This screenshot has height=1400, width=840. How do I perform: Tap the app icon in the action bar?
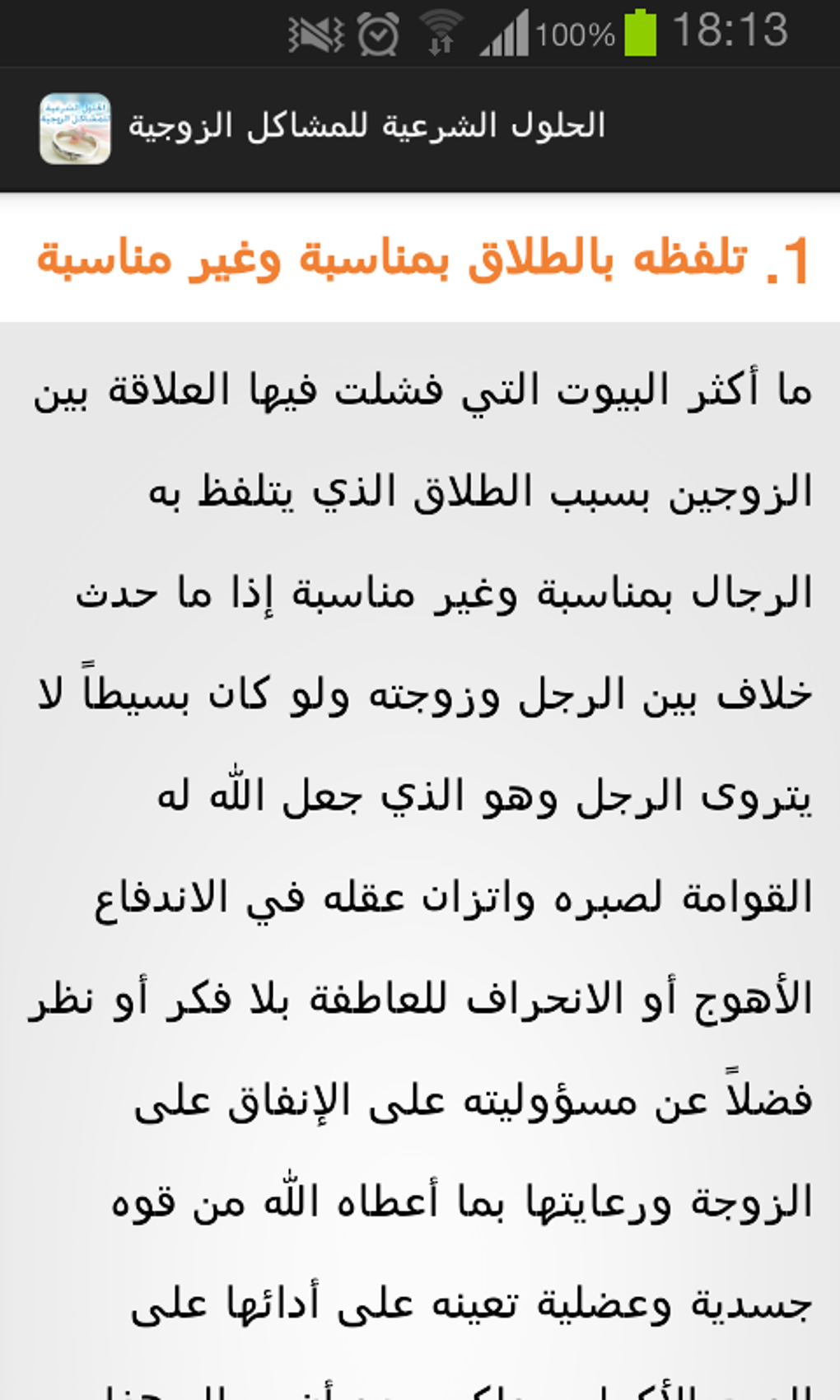75,128
